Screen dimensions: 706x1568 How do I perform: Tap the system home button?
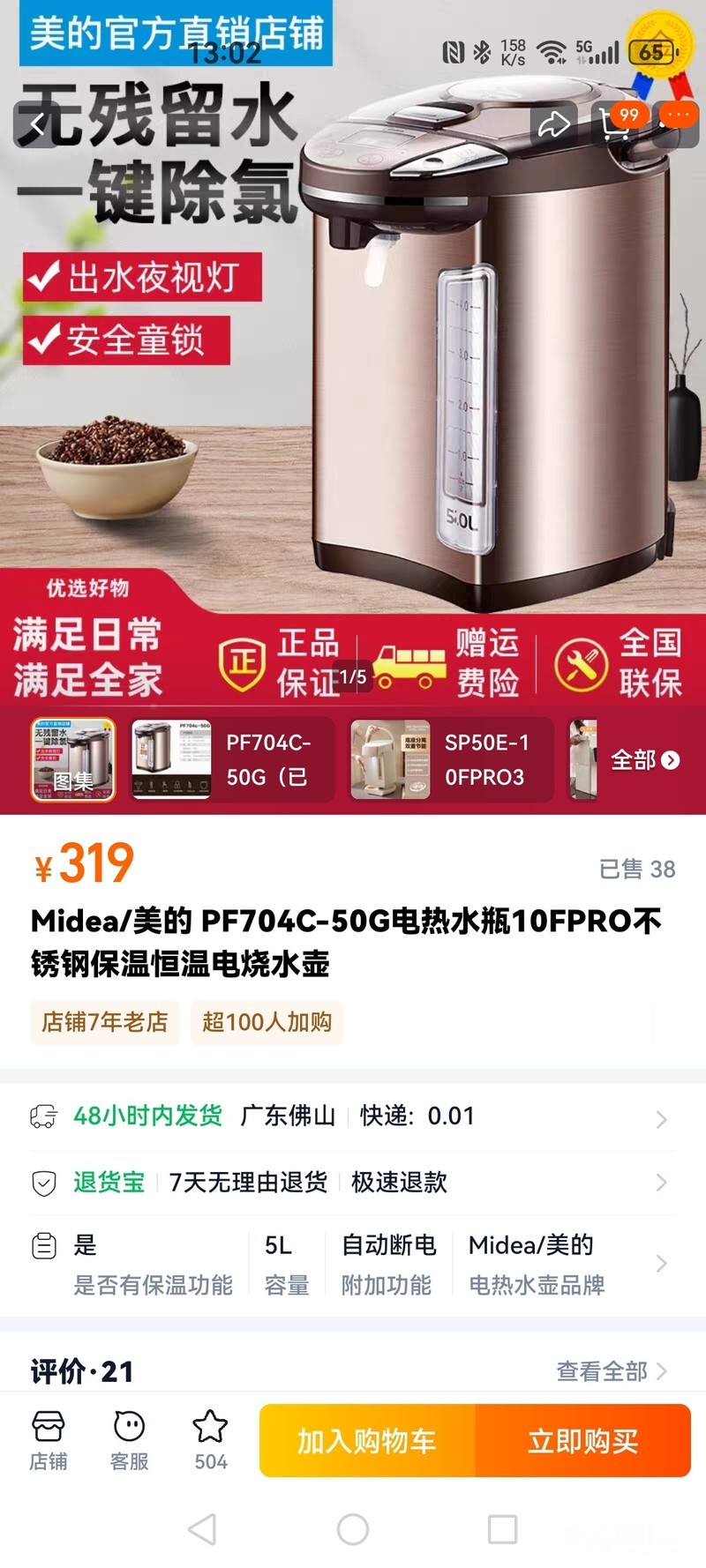click(353, 1529)
